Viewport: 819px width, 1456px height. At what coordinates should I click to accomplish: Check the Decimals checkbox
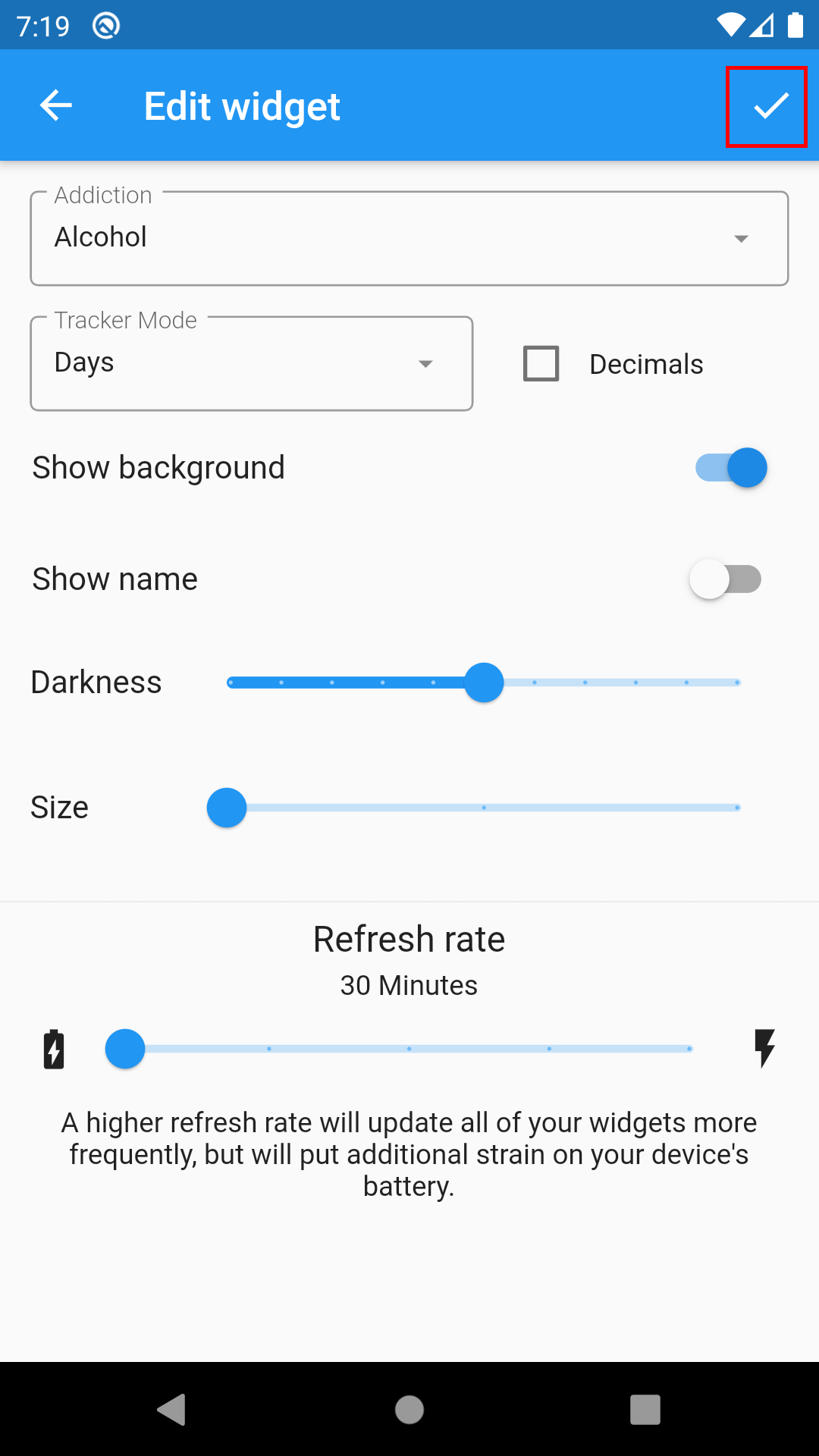[541, 364]
